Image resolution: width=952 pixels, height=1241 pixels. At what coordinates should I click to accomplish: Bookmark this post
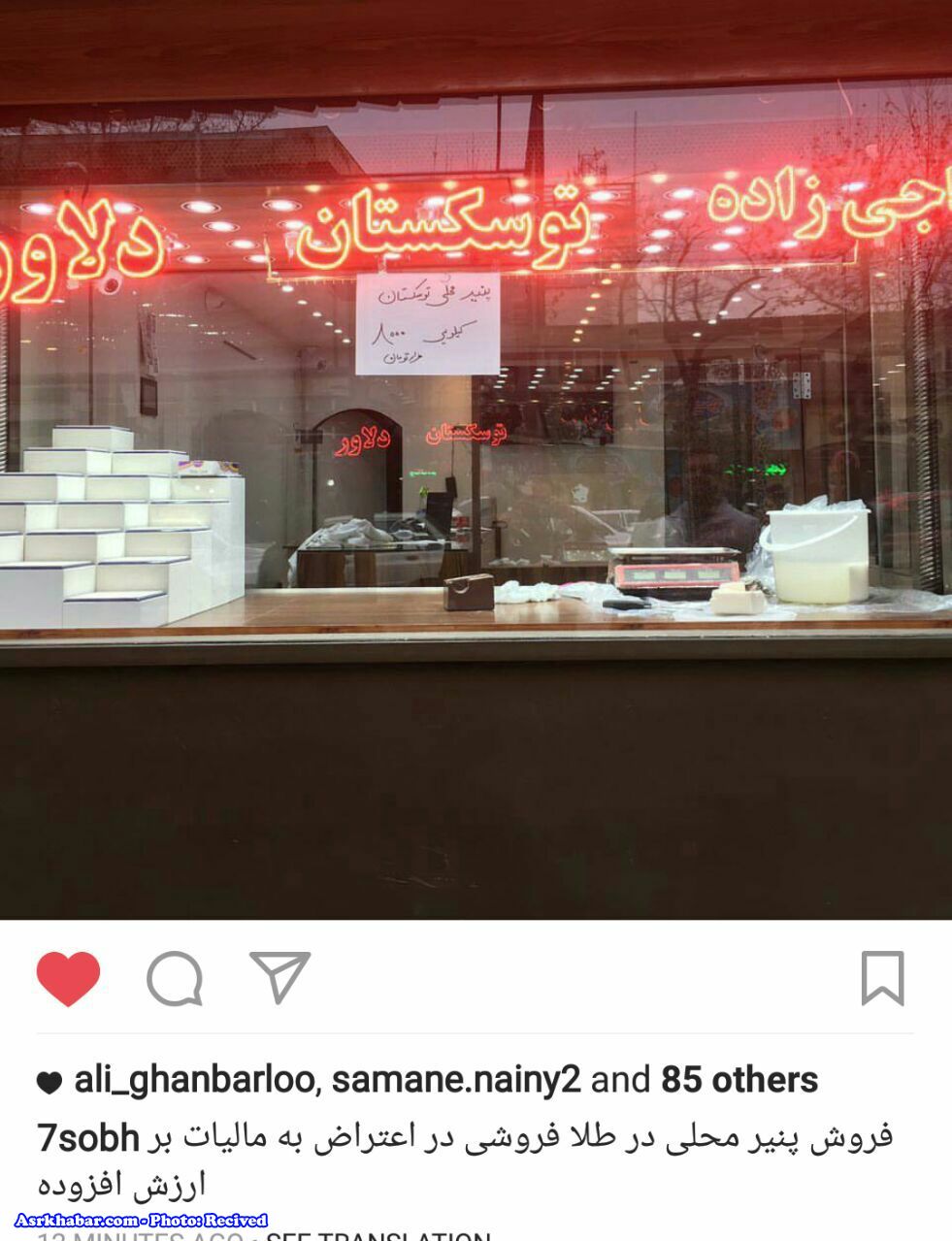(882, 978)
